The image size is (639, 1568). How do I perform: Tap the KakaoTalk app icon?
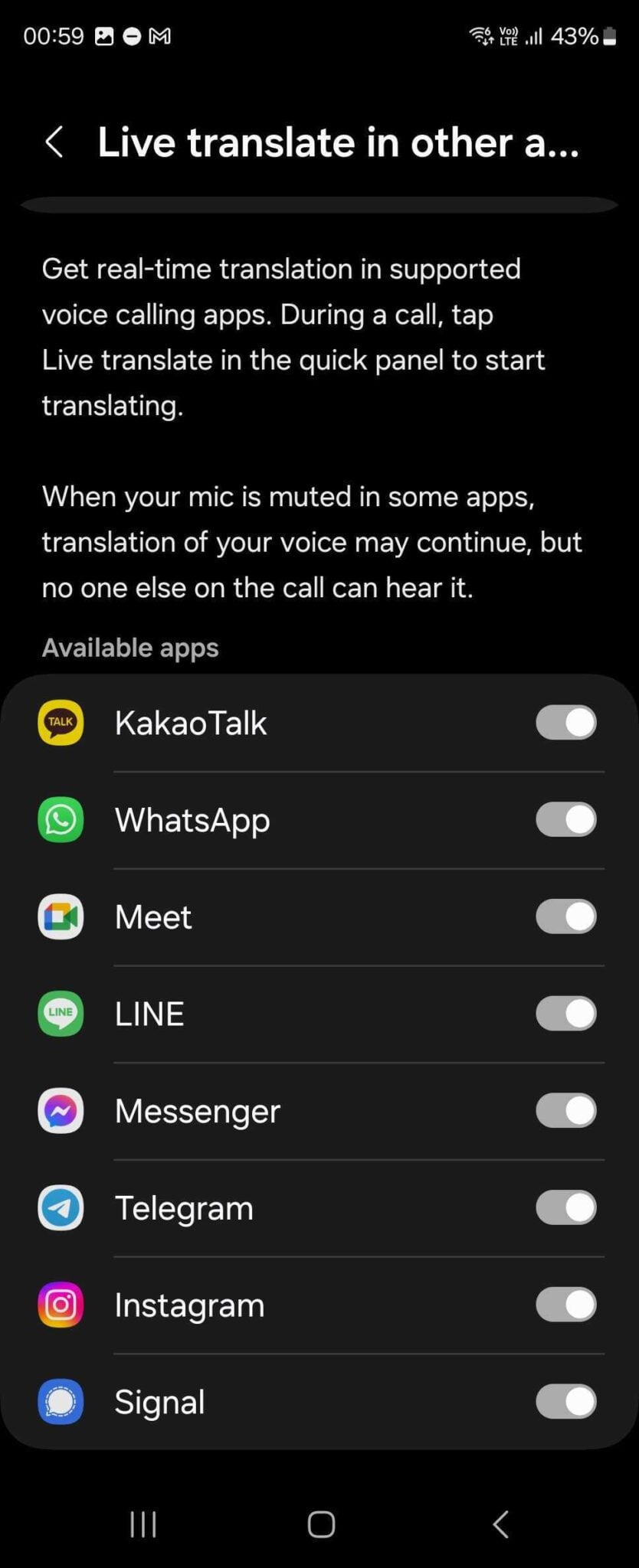coord(60,722)
